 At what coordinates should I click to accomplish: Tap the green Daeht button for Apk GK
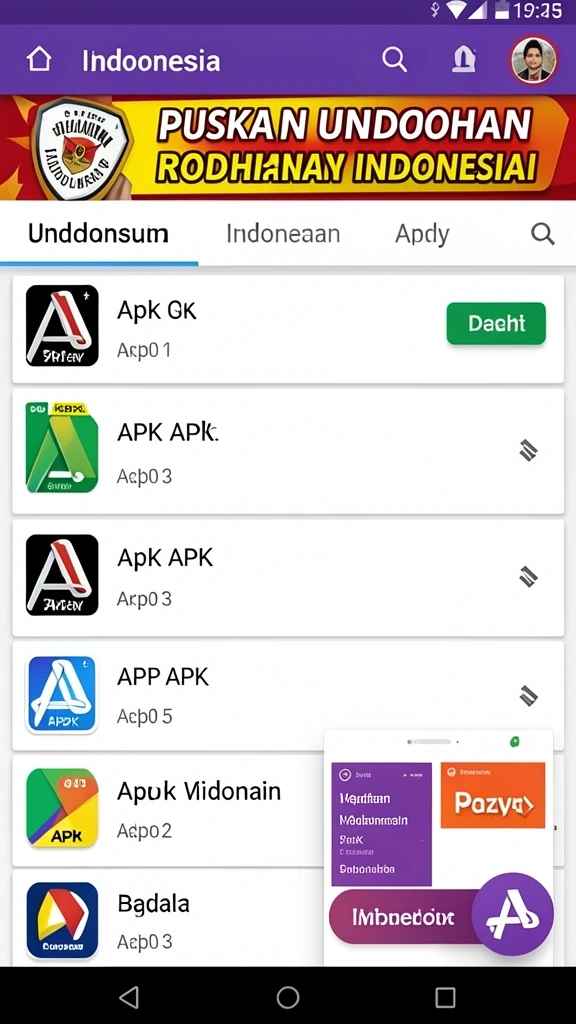point(496,323)
